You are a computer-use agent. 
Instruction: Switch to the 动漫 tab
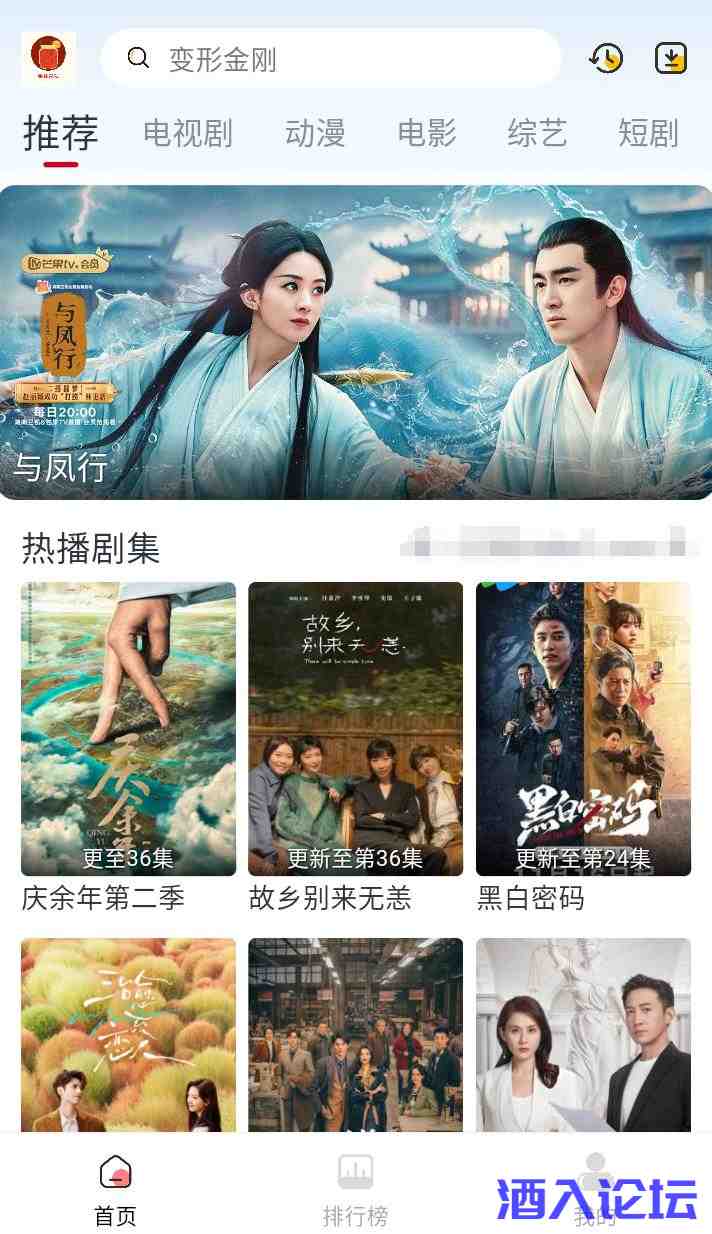[315, 133]
